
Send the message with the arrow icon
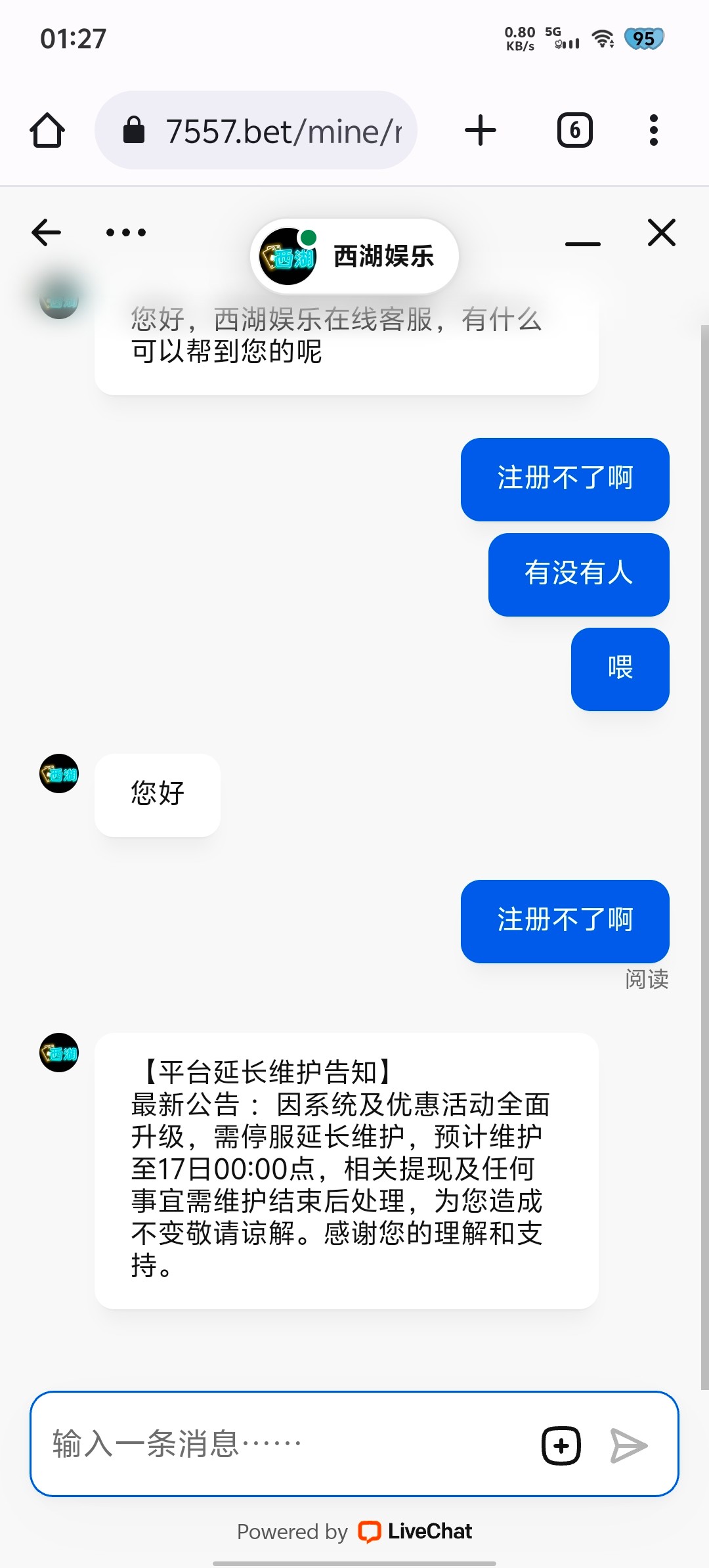[x=629, y=1445]
